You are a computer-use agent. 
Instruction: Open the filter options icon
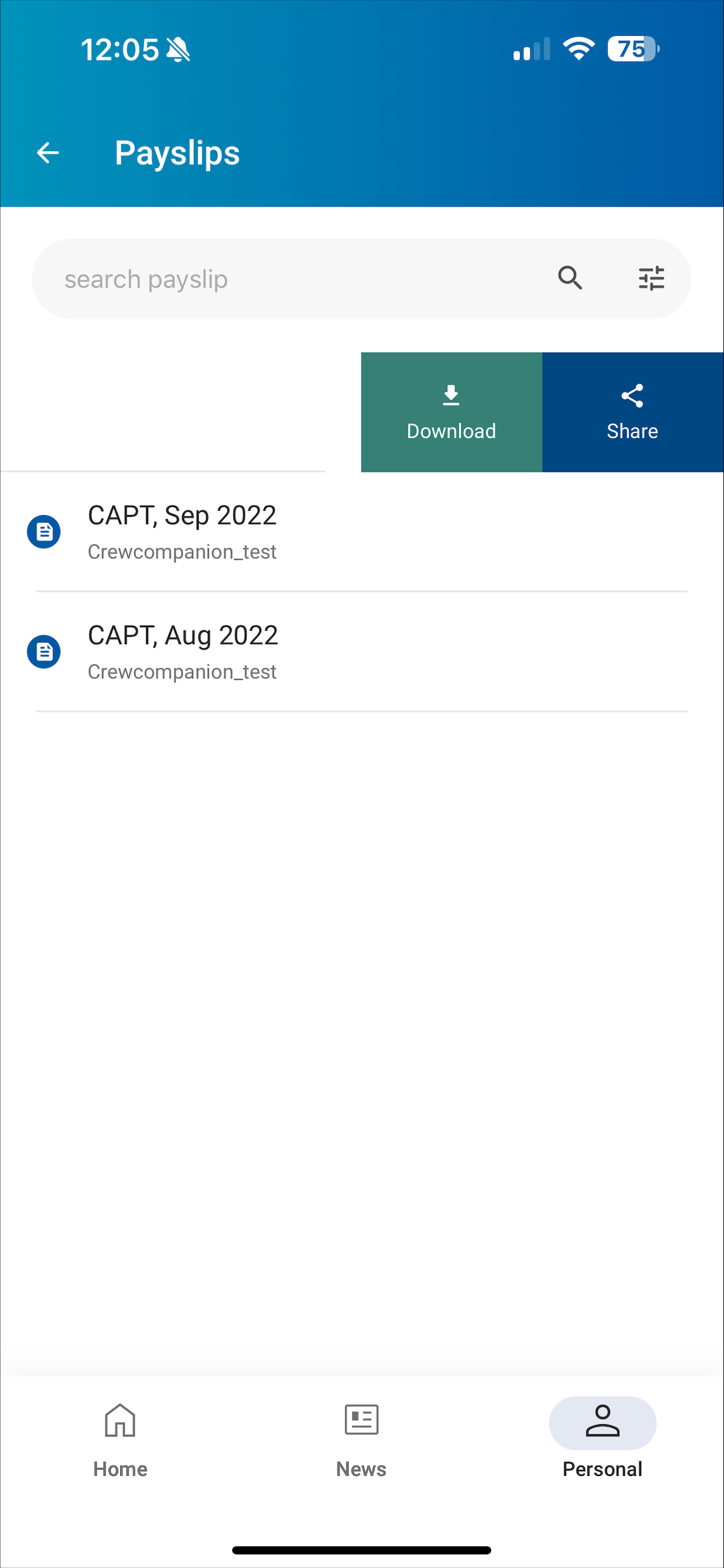click(x=651, y=278)
